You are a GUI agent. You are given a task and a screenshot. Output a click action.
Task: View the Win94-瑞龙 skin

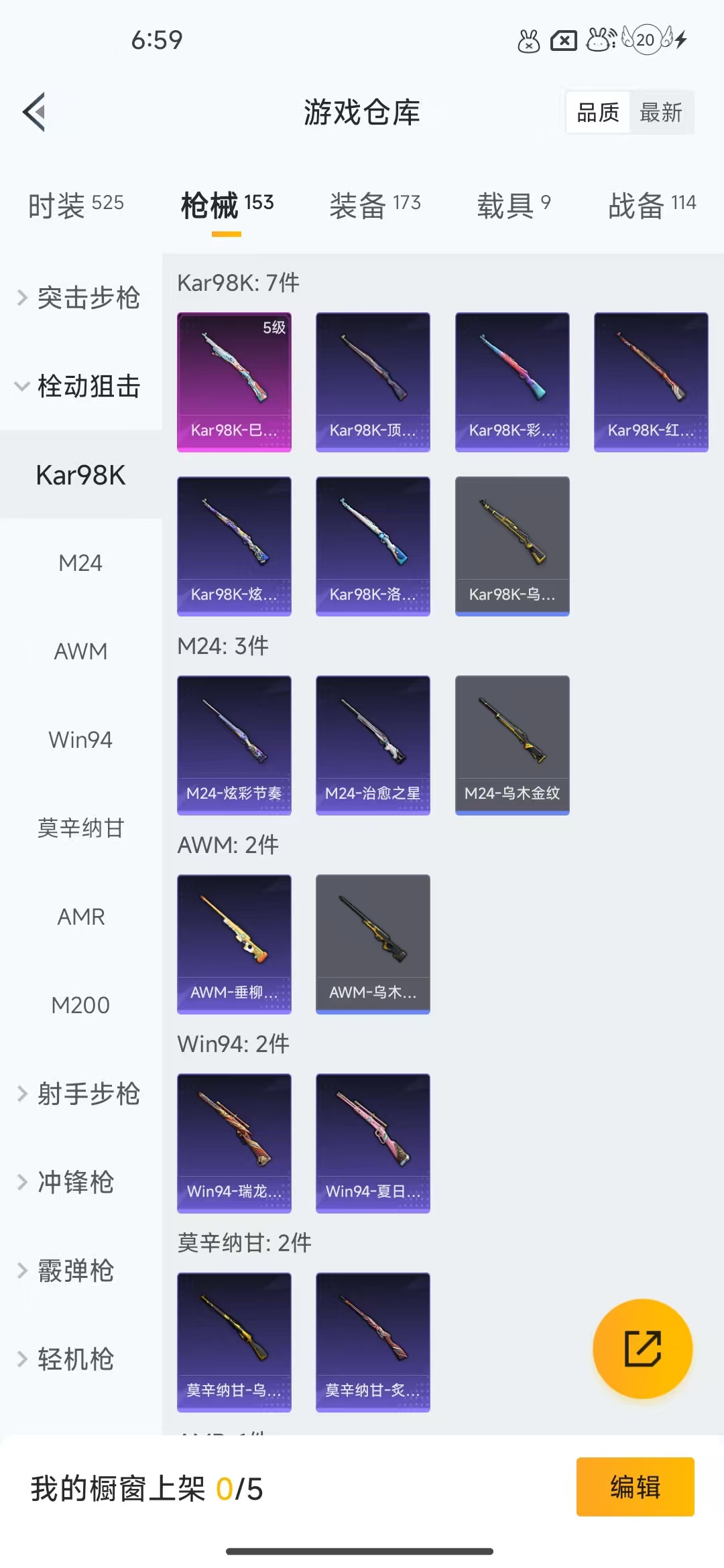coord(234,1142)
